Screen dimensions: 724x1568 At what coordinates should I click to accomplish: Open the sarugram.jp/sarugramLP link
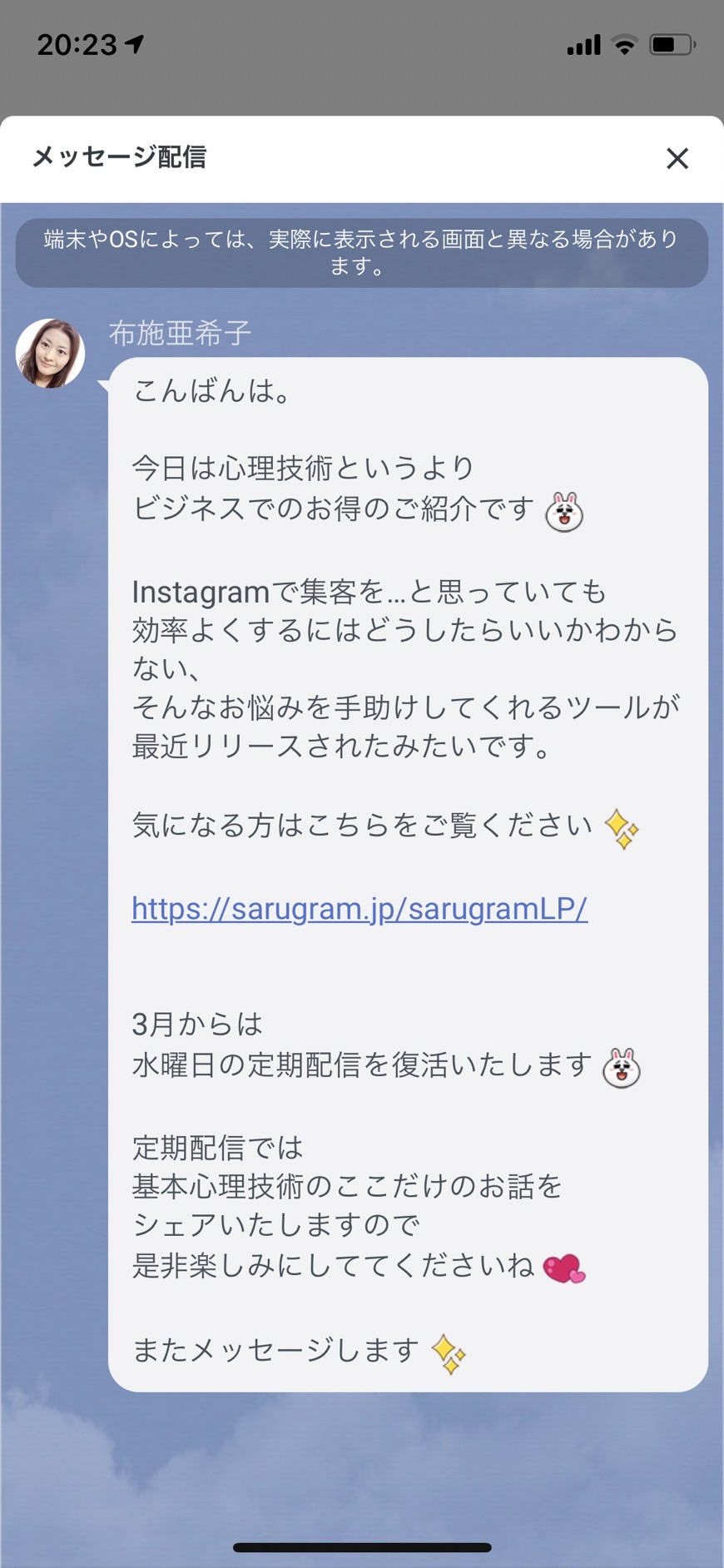point(360,908)
